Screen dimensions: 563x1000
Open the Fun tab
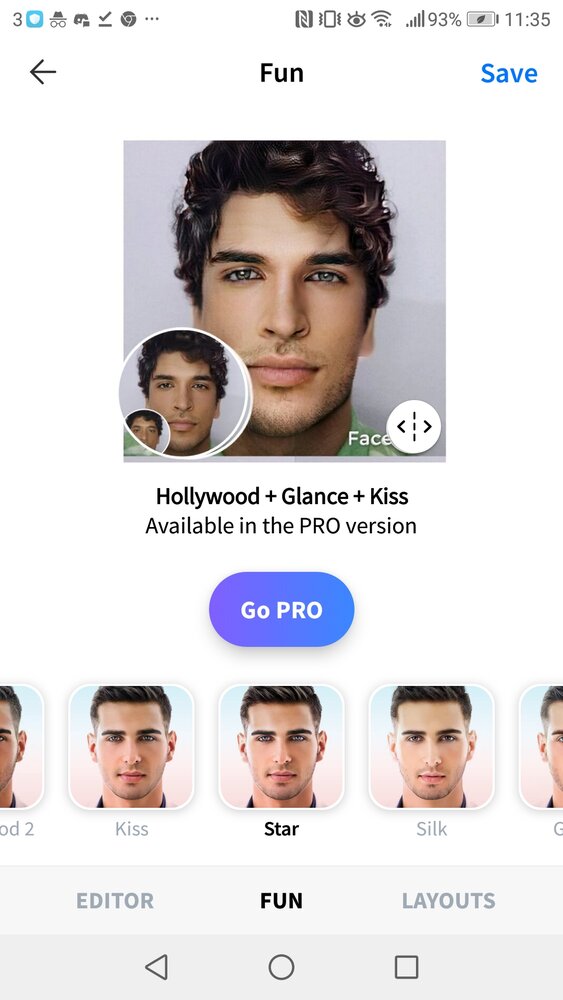(x=281, y=901)
